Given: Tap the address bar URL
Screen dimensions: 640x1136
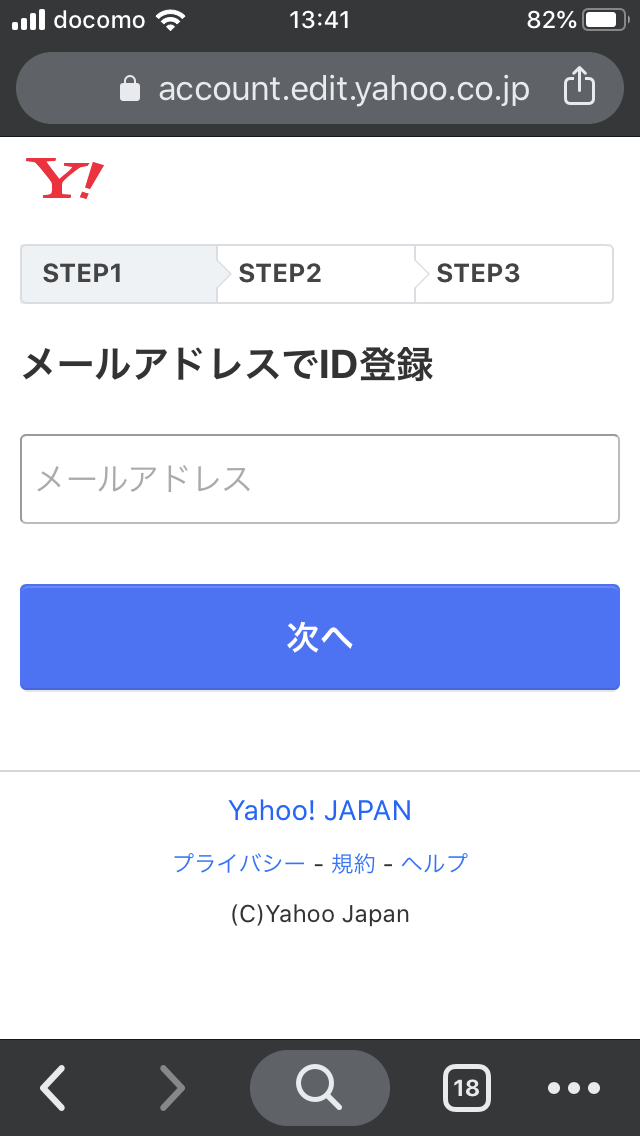Looking at the screenshot, I should tap(344, 89).
